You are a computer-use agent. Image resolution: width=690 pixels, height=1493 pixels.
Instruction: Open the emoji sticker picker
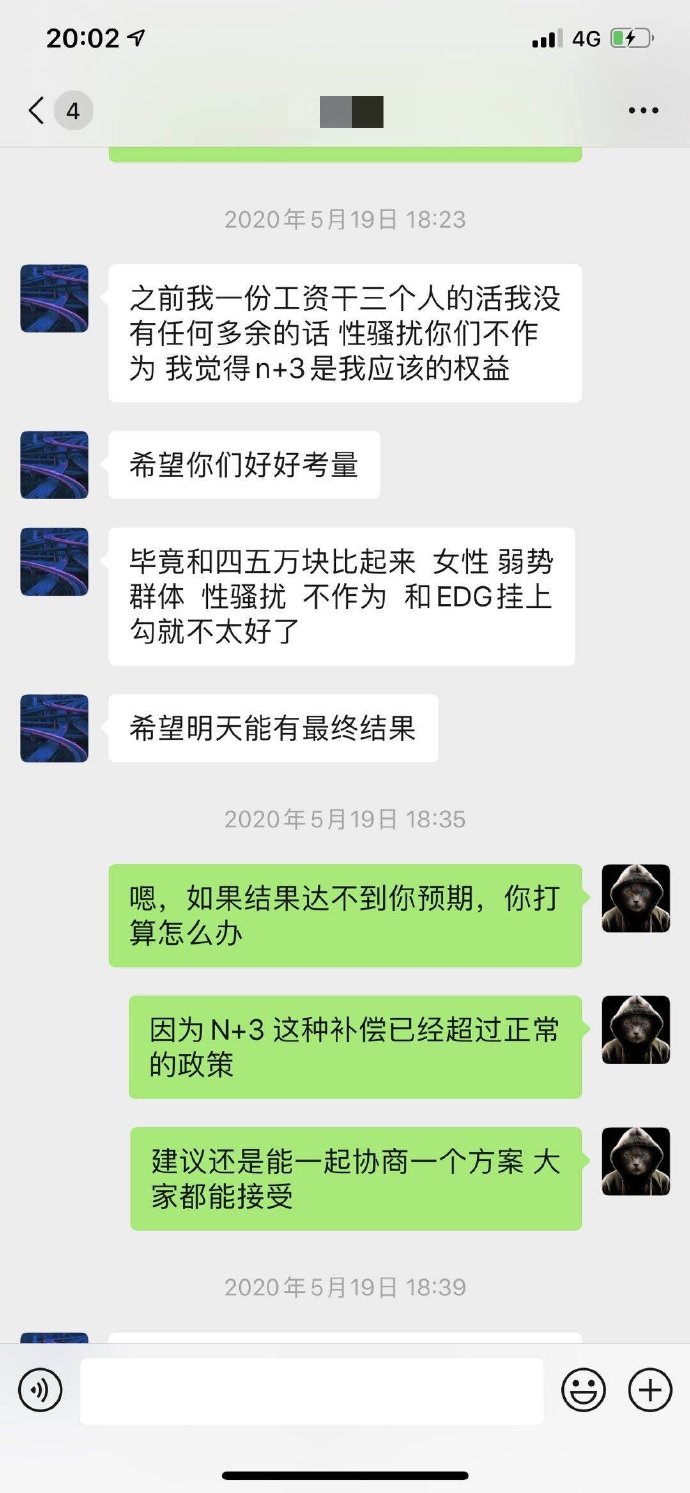click(583, 1390)
